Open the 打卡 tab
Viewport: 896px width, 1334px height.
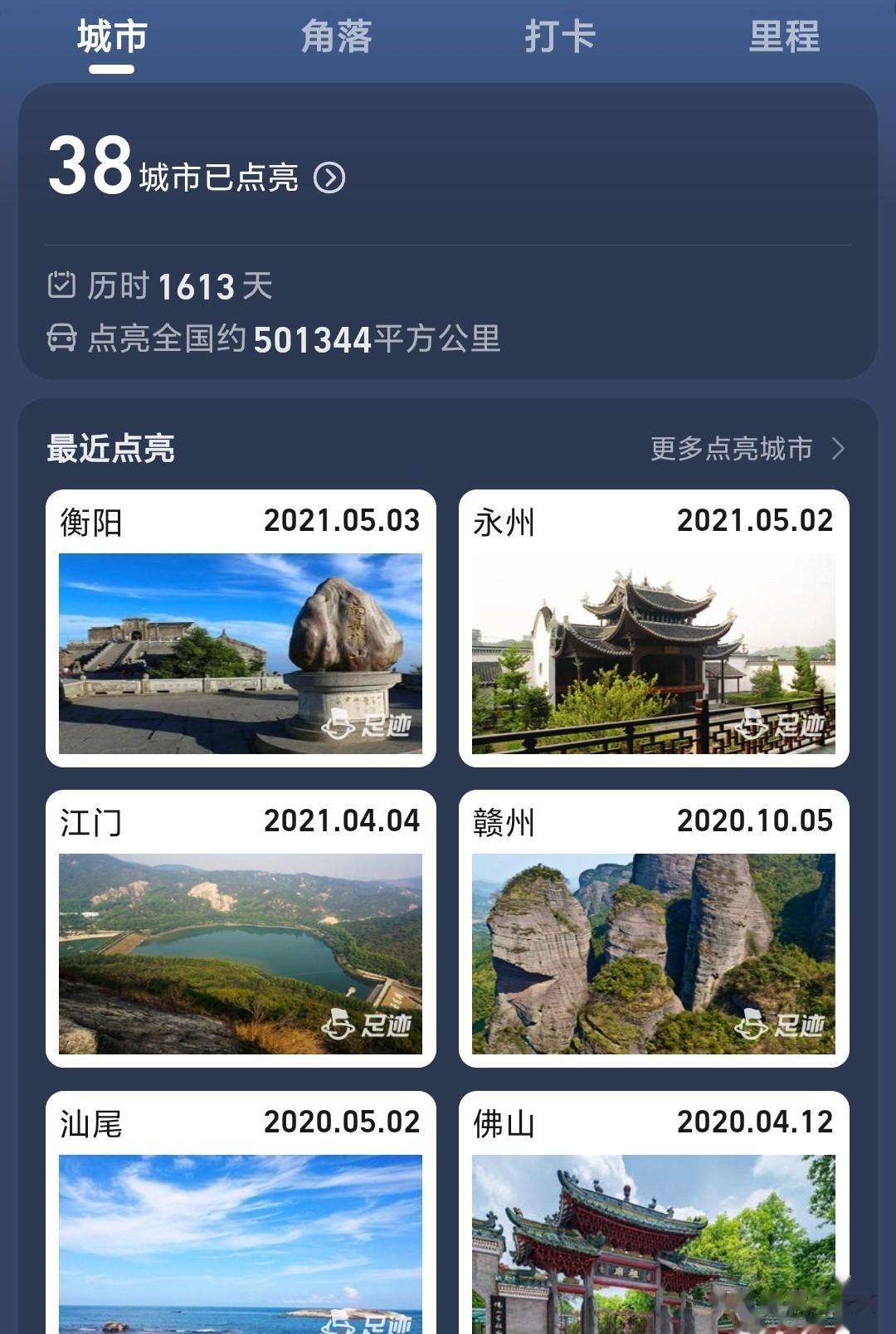[560, 37]
